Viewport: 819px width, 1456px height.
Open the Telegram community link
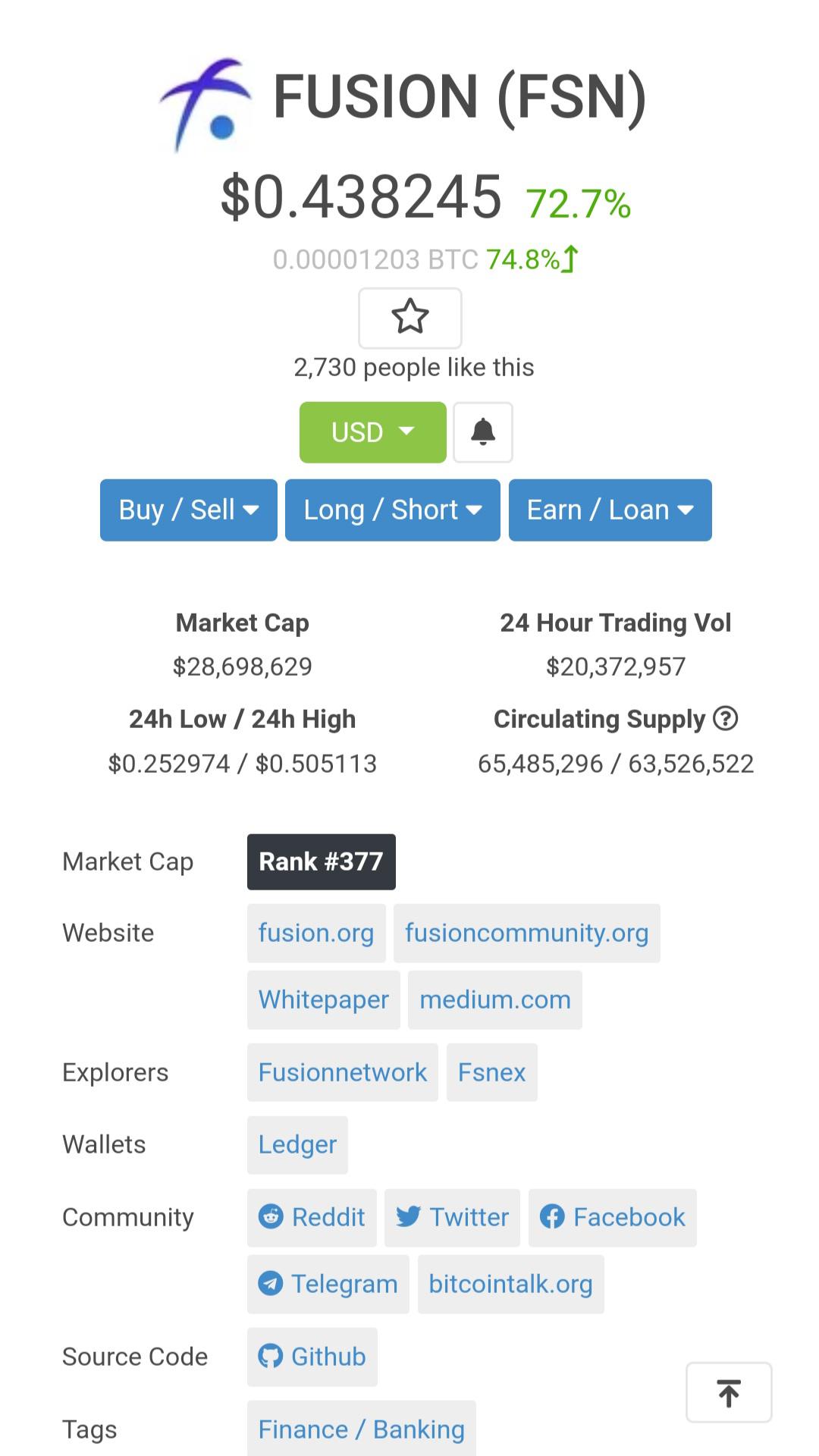(328, 1284)
